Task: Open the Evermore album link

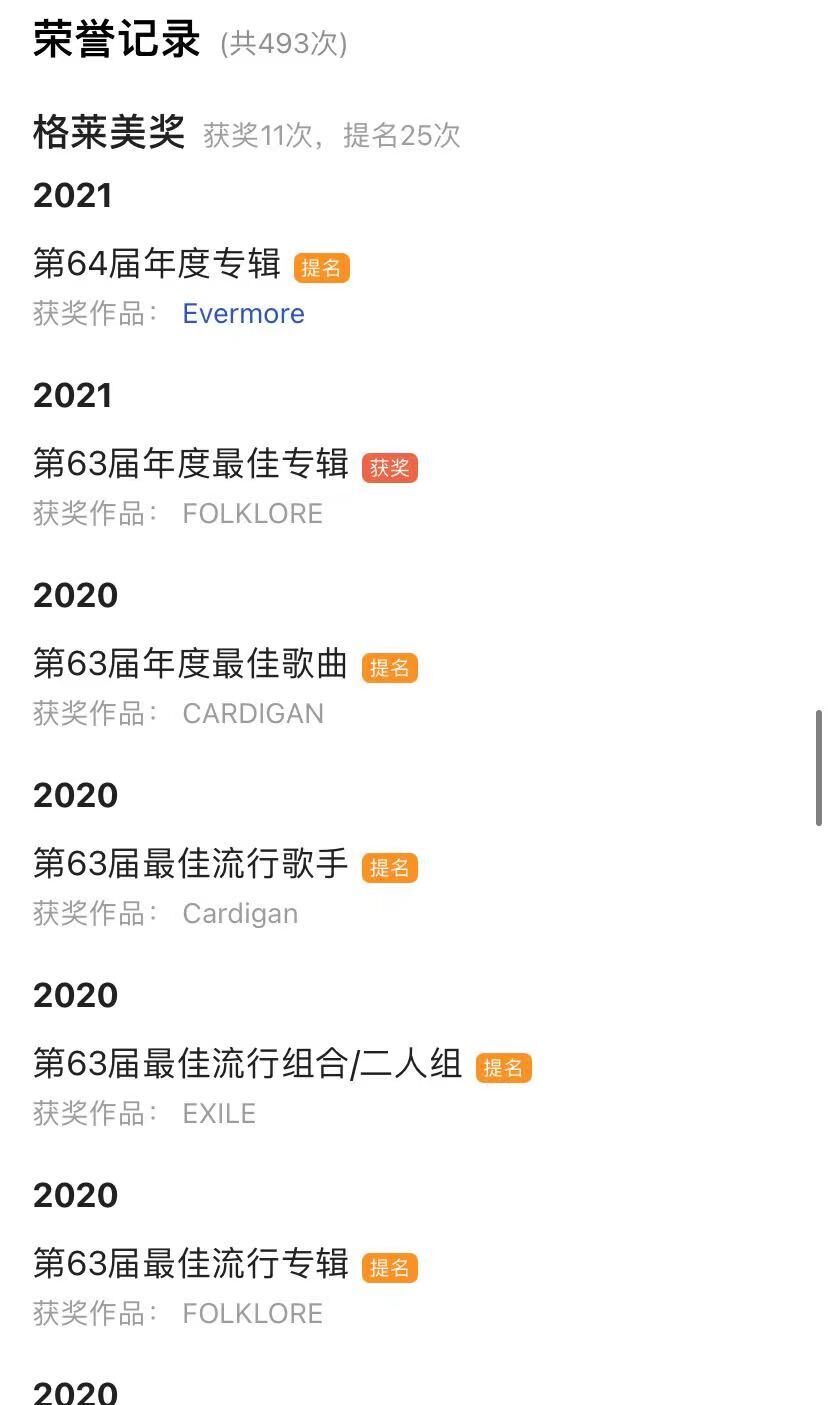Action: [x=243, y=313]
